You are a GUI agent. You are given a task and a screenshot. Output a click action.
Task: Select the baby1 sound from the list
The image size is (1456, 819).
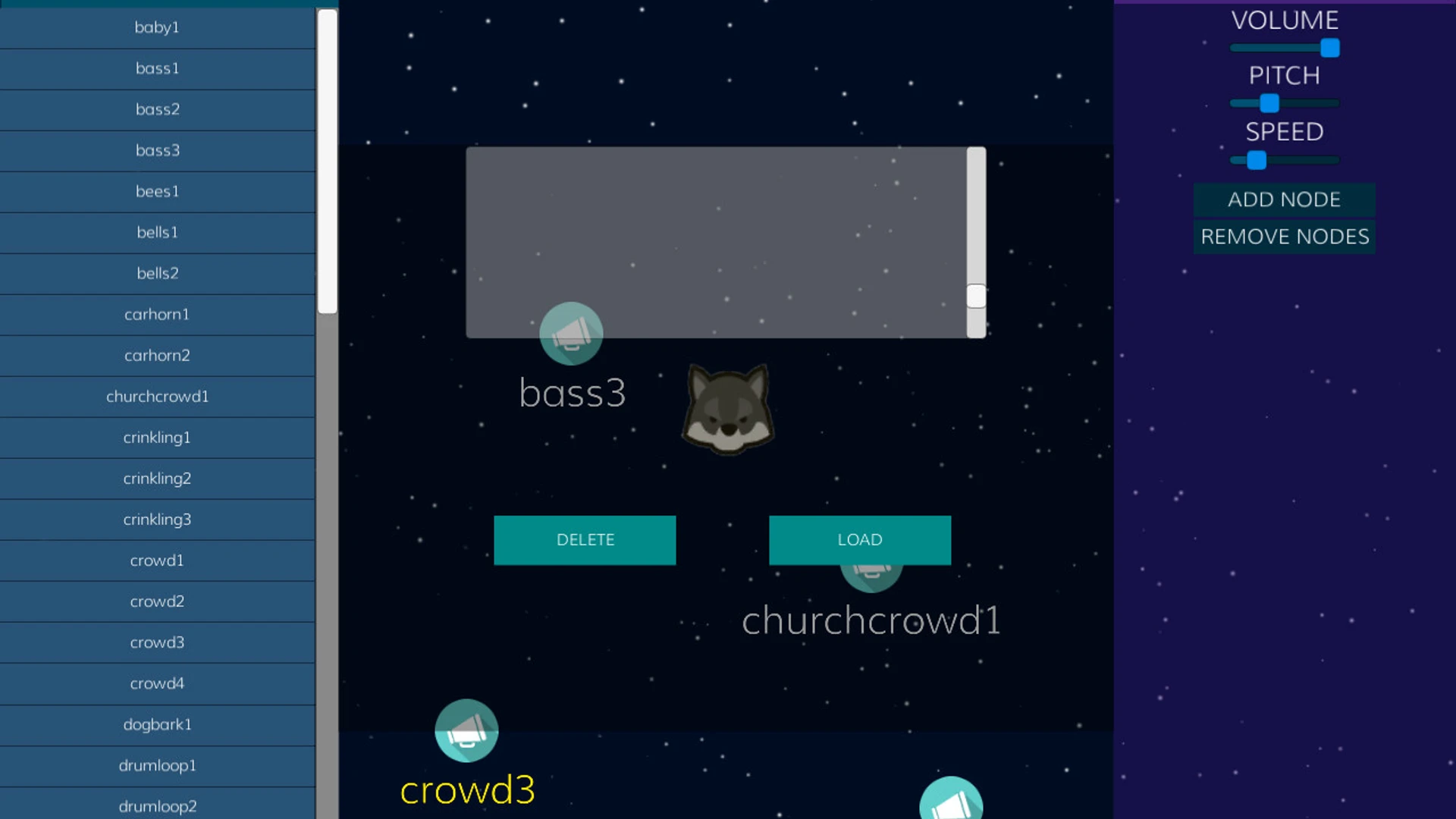[x=157, y=27]
